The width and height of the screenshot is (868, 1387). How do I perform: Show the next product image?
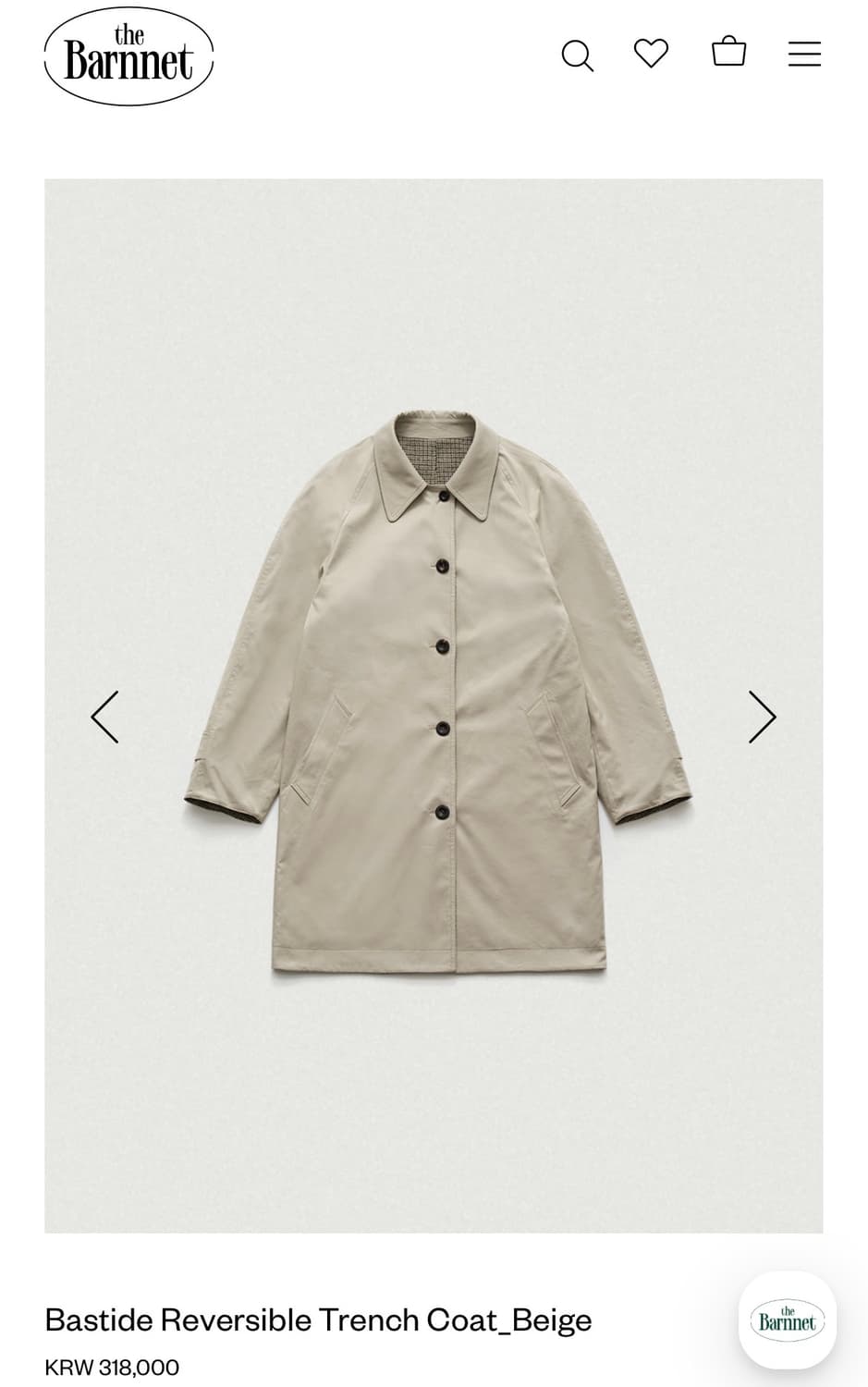(762, 717)
